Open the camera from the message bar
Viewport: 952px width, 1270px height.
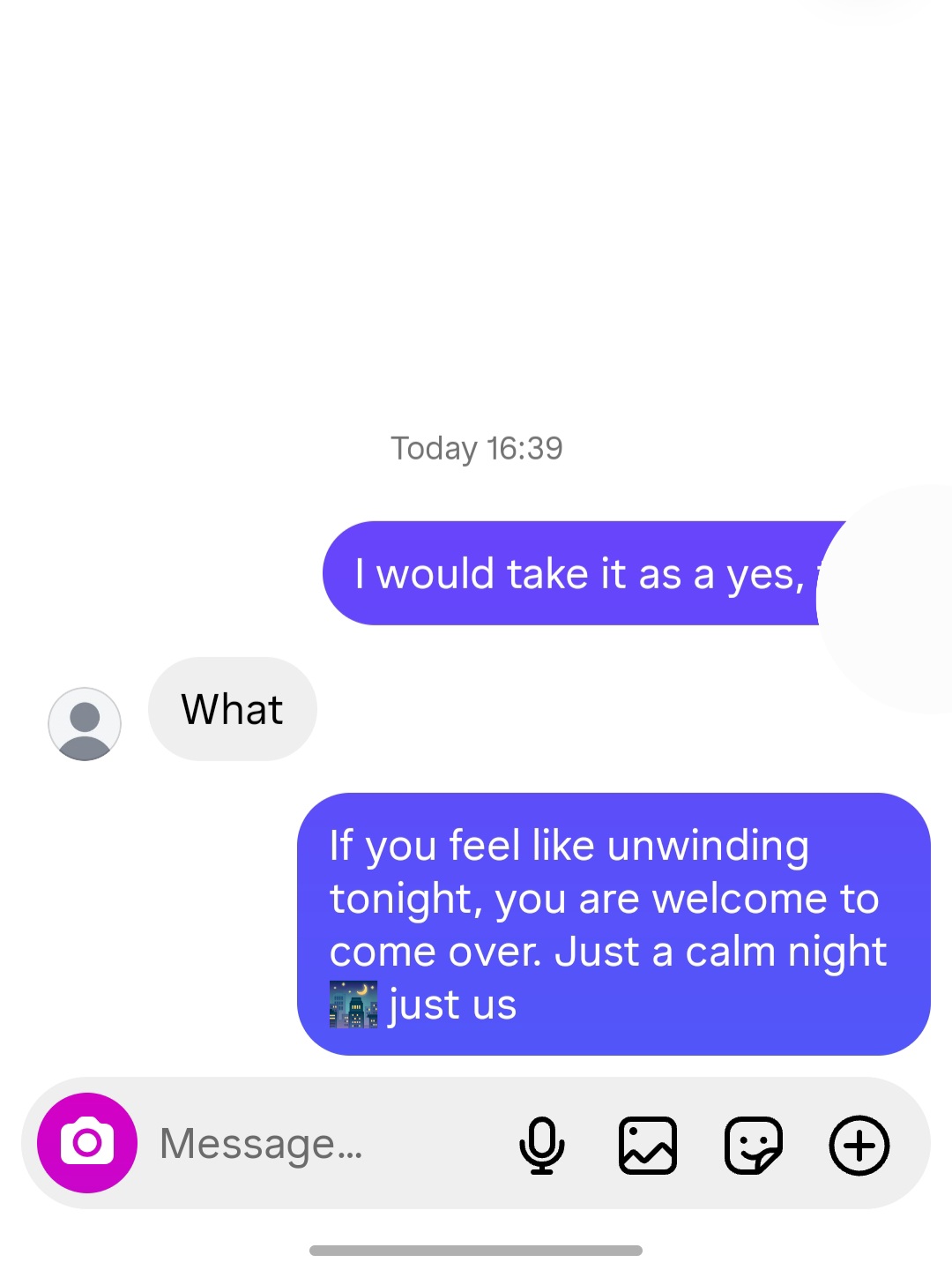[x=87, y=1143]
